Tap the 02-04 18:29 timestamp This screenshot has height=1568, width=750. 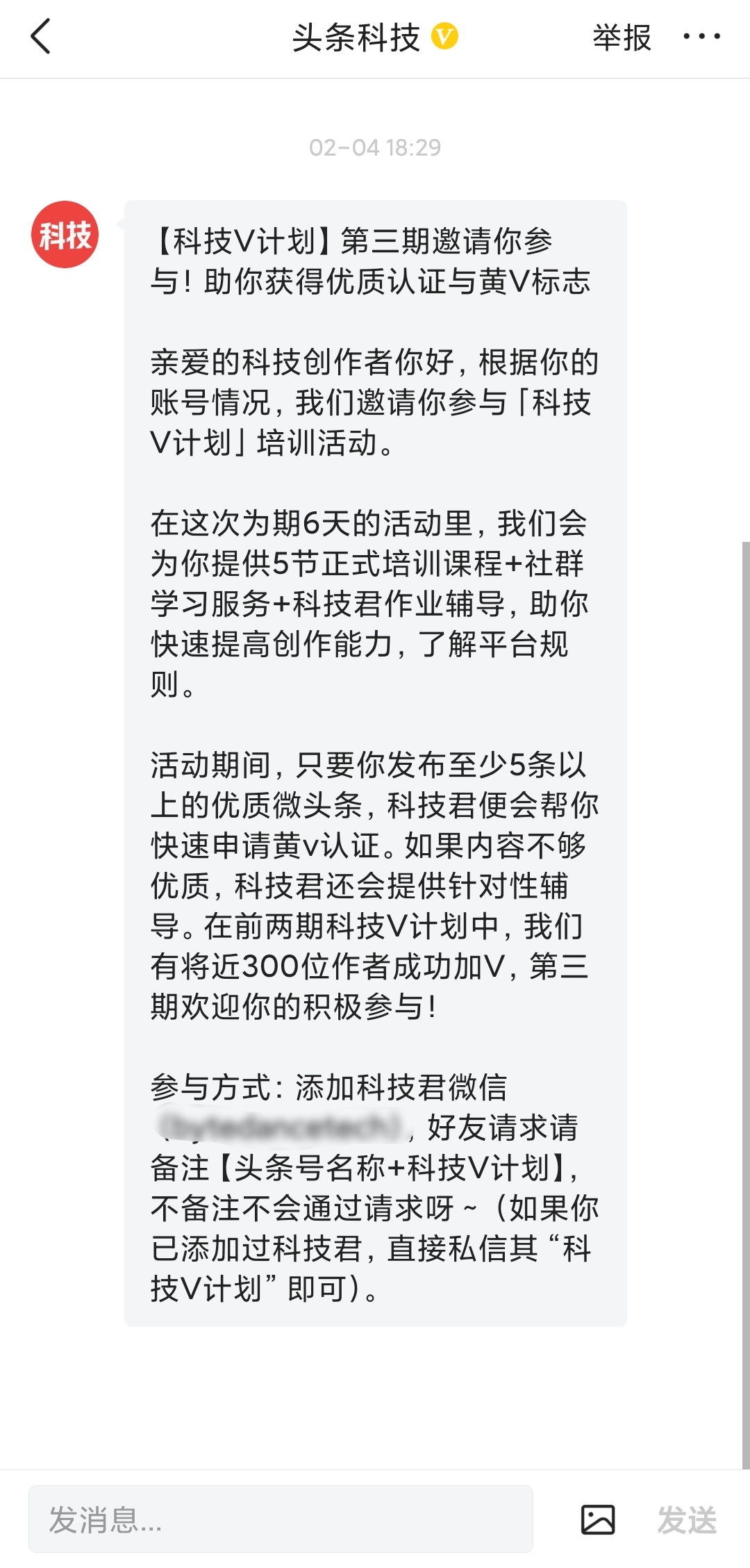pyautogui.click(x=375, y=147)
